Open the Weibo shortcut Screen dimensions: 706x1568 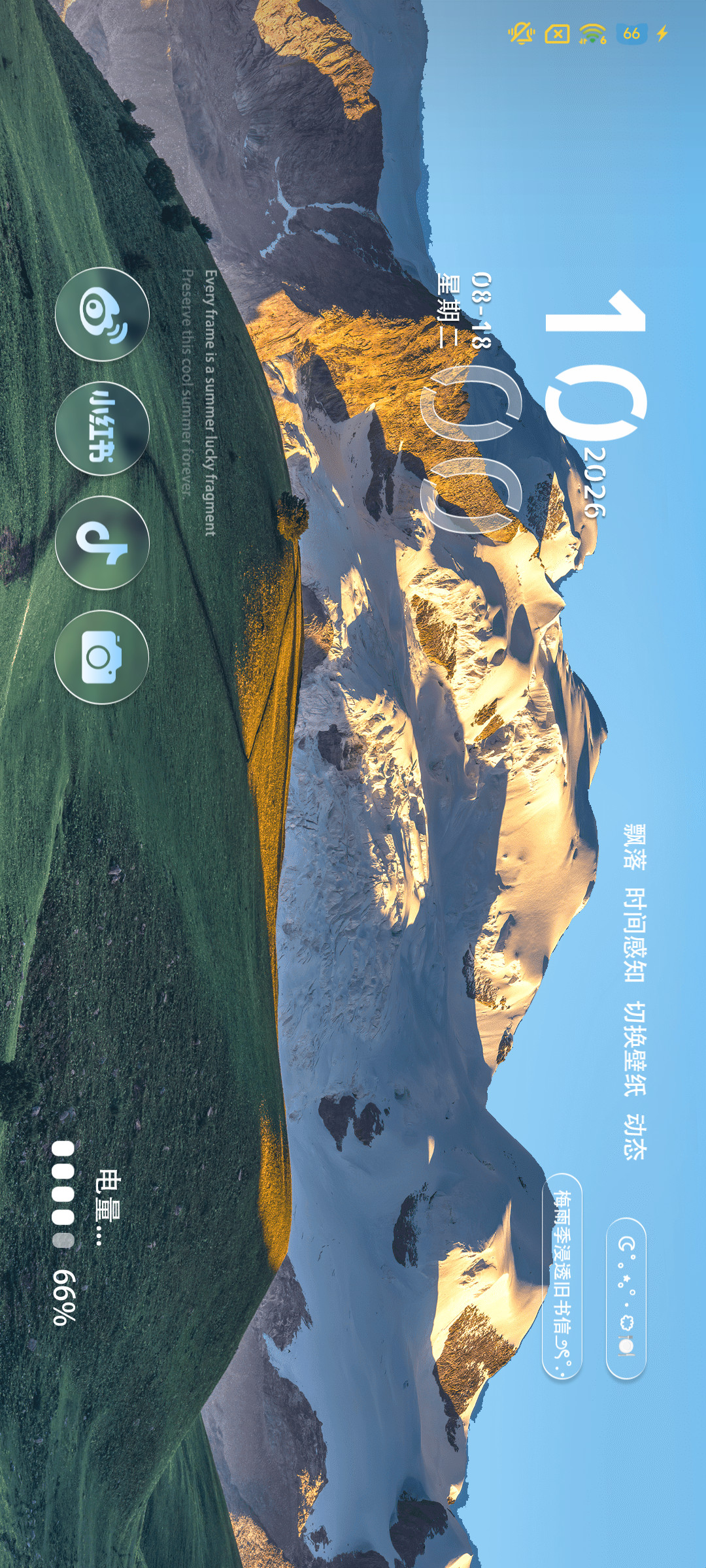click(102, 314)
